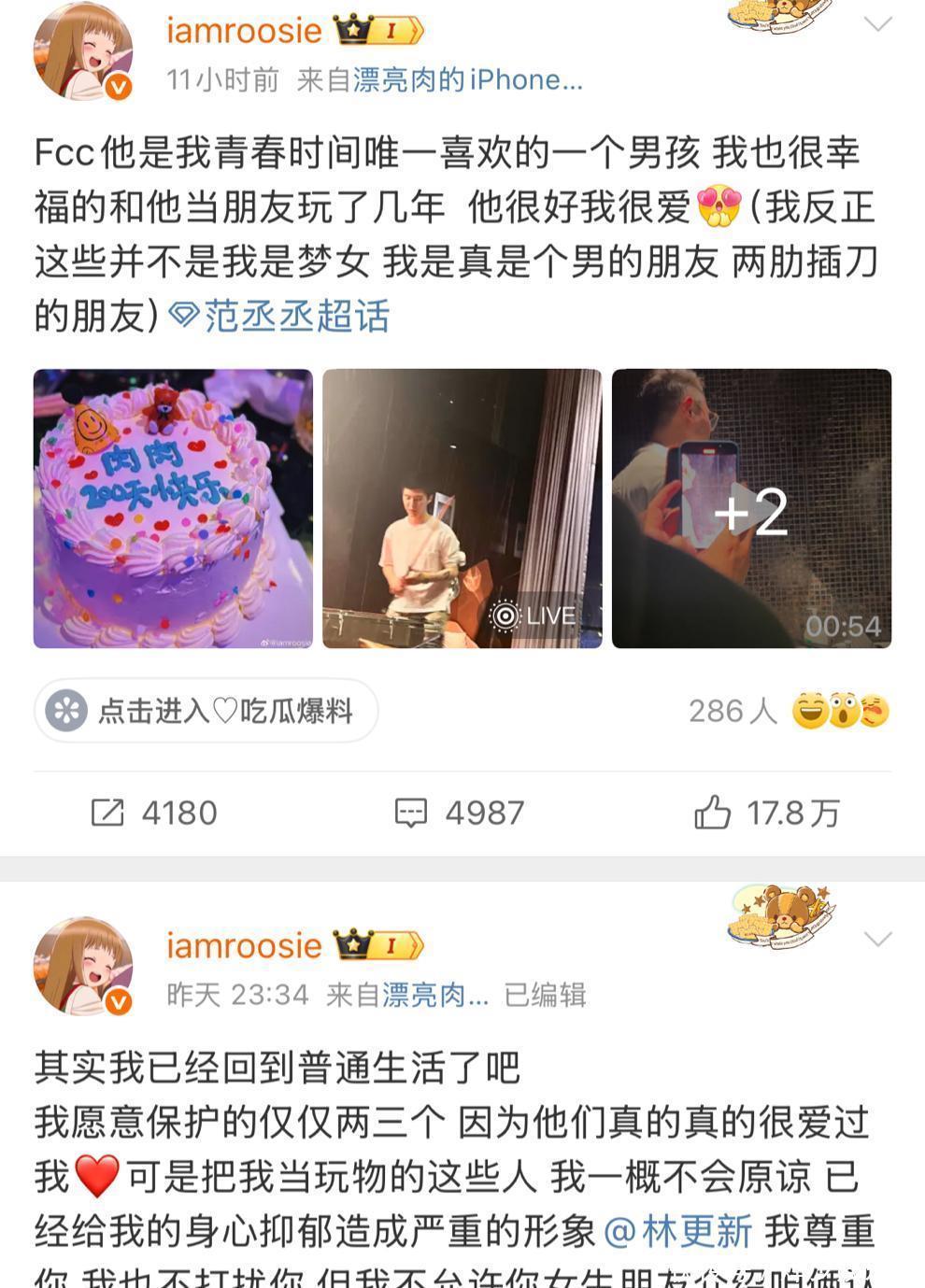Tap the 点击进入♡吃瓜爆料 chip

pos(206,711)
